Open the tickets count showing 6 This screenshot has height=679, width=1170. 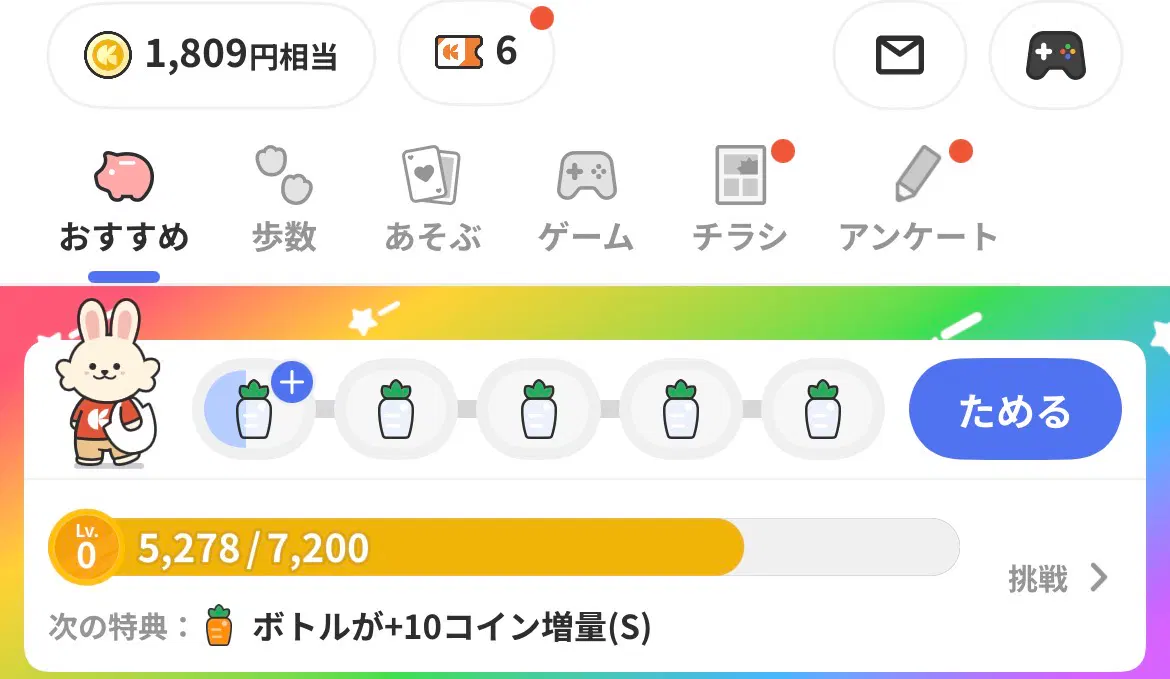pos(476,52)
